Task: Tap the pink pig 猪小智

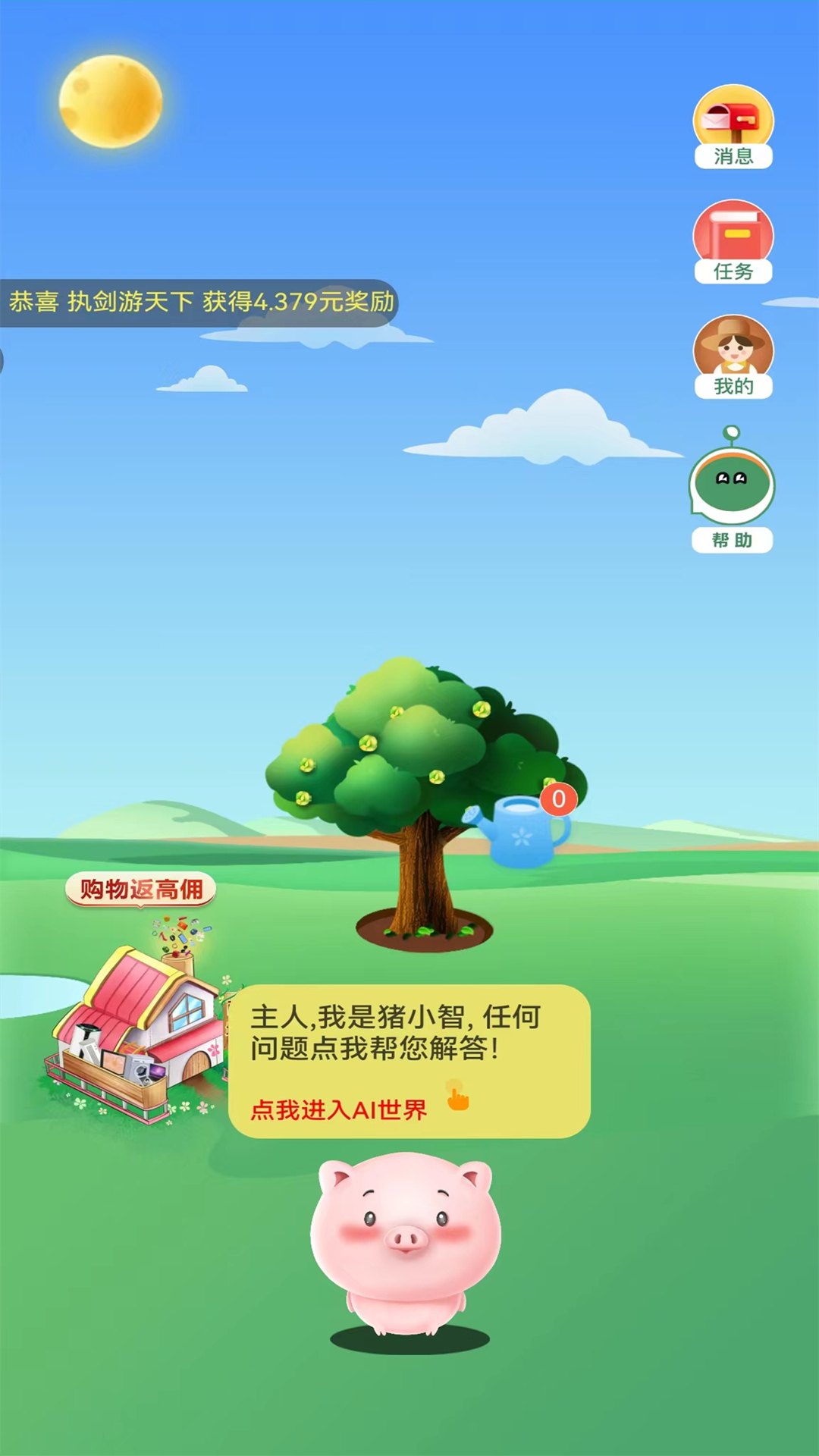Action: [406, 1244]
